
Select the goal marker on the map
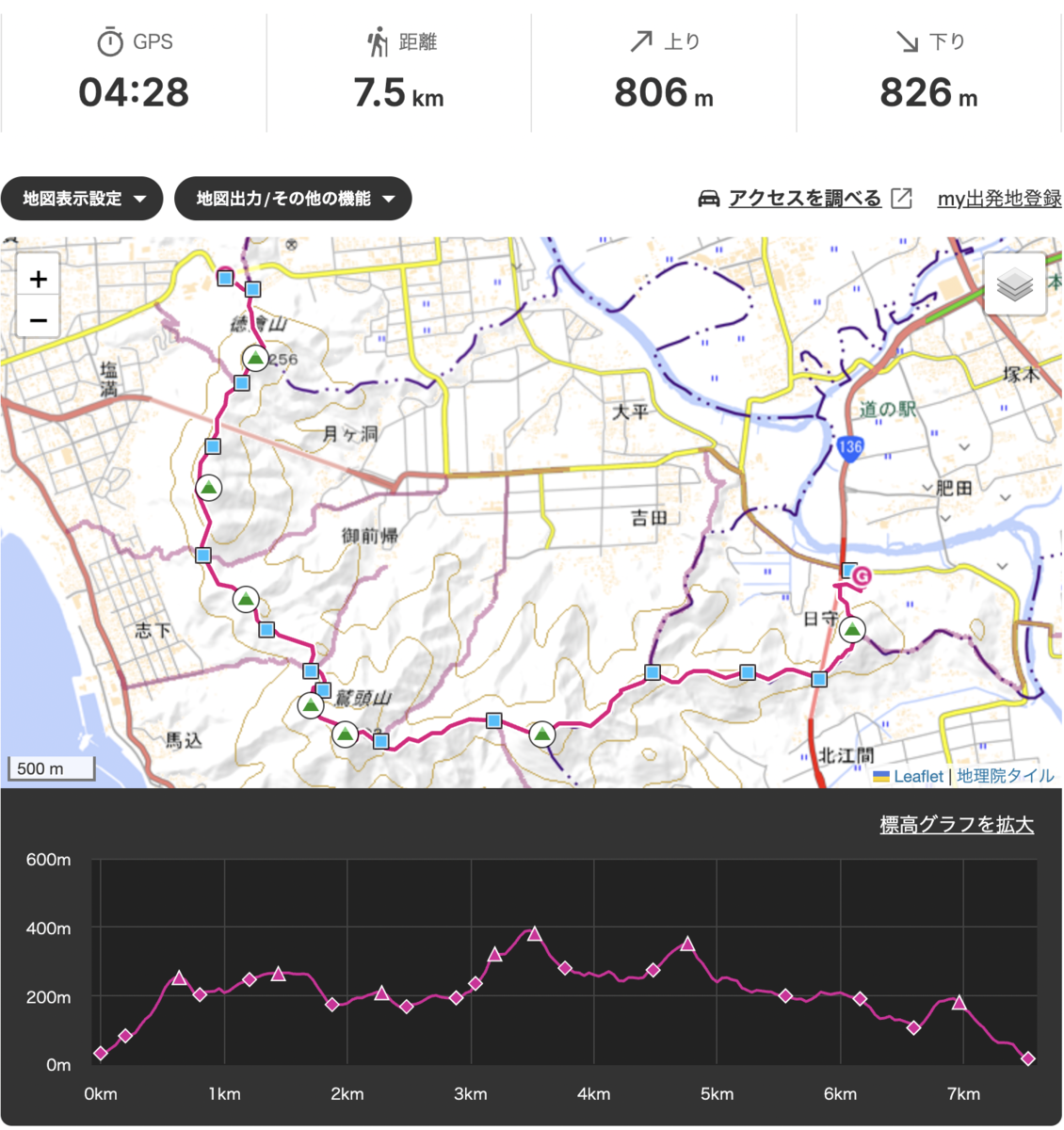(862, 575)
